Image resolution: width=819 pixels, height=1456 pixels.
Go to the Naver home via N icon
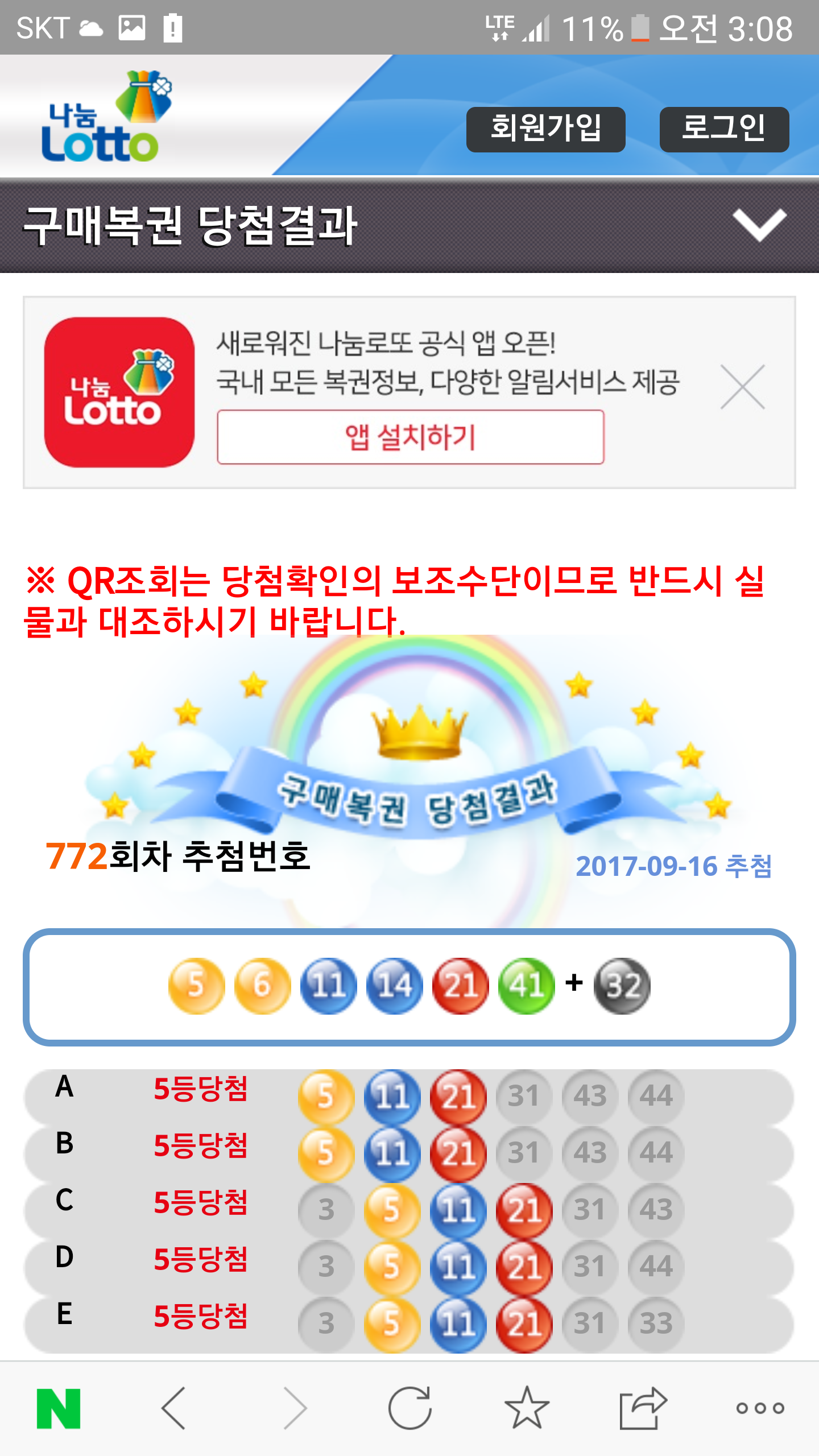point(59,1408)
